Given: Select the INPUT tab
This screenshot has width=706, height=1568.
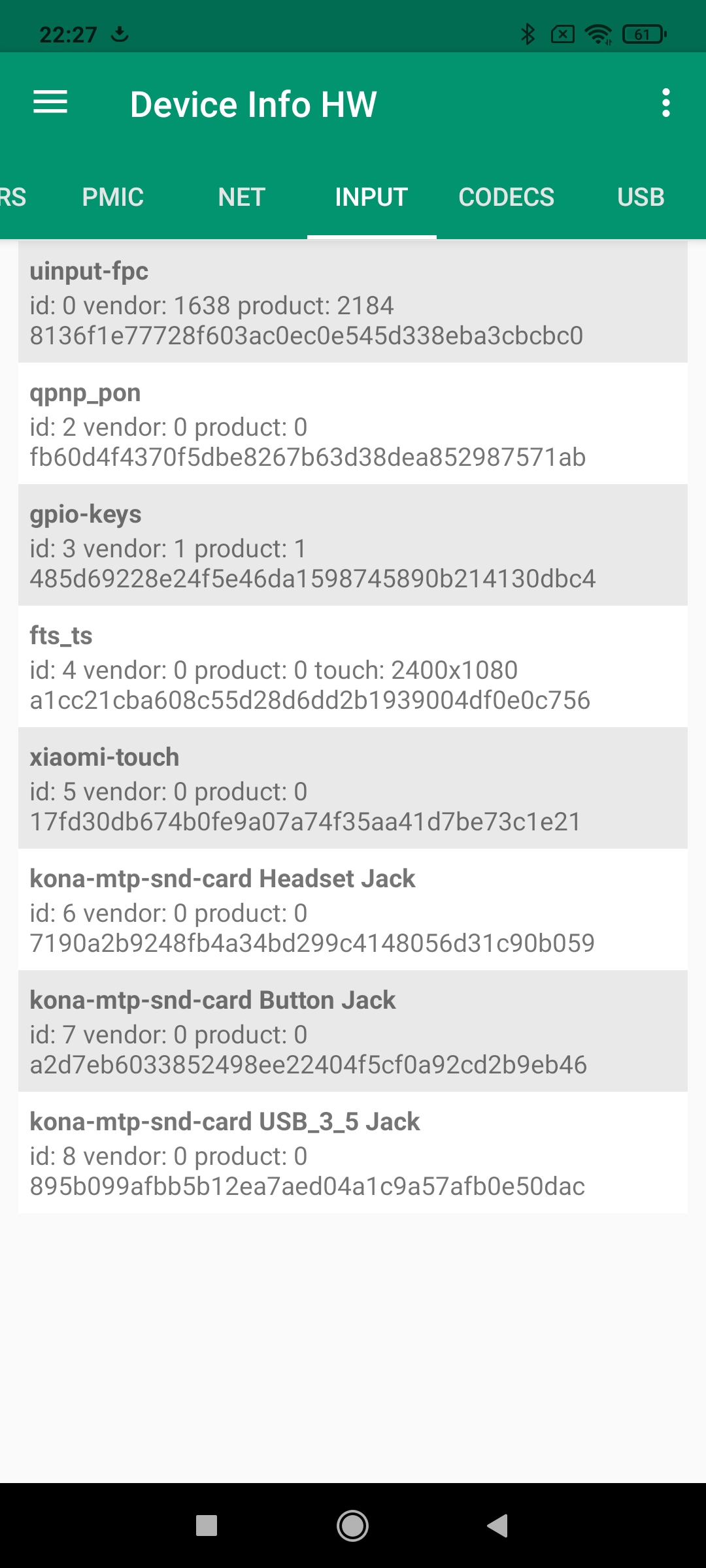Looking at the screenshot, I should [x=371, y=197].
